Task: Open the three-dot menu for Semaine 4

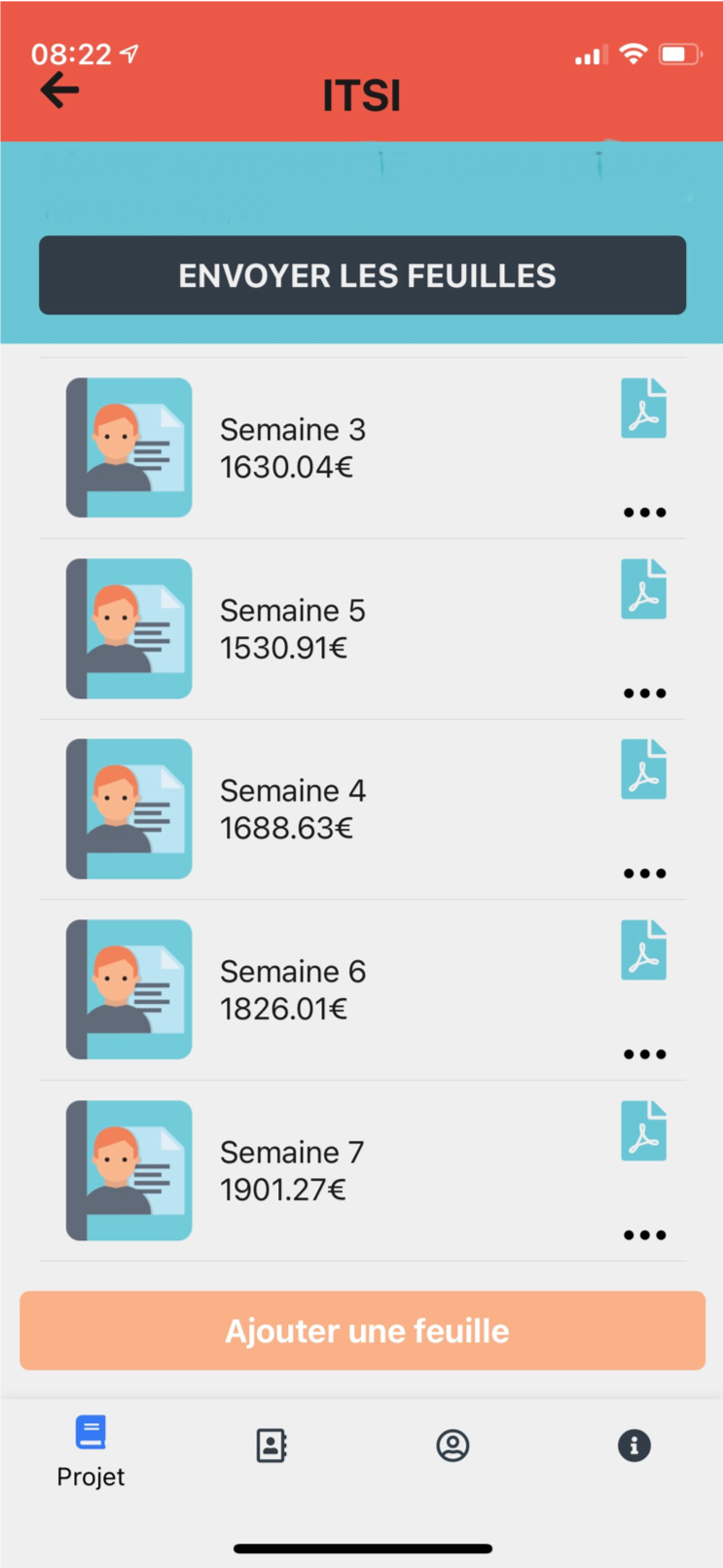Action: 644,873
